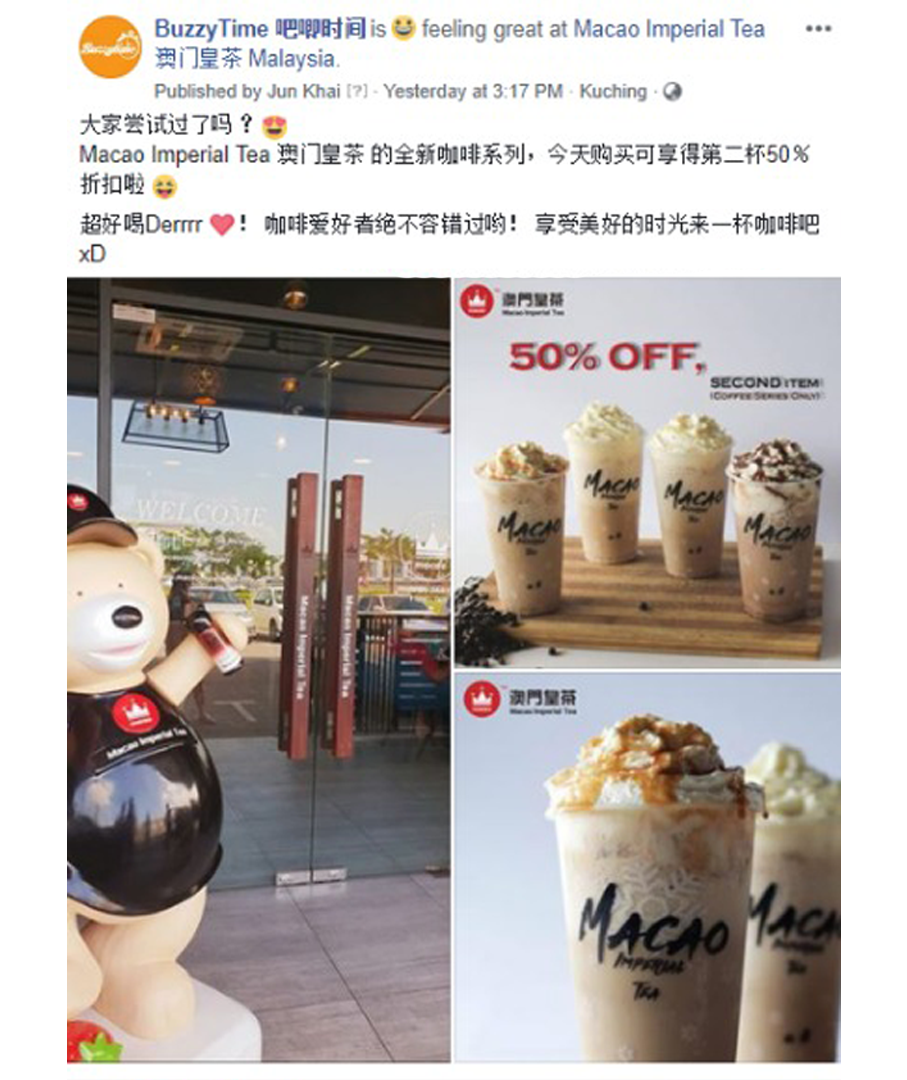The height and width of the screenshot is (1080, 907).
Task: Open Macao Imperial Tea page link
Action: click(x=668, y=29)
